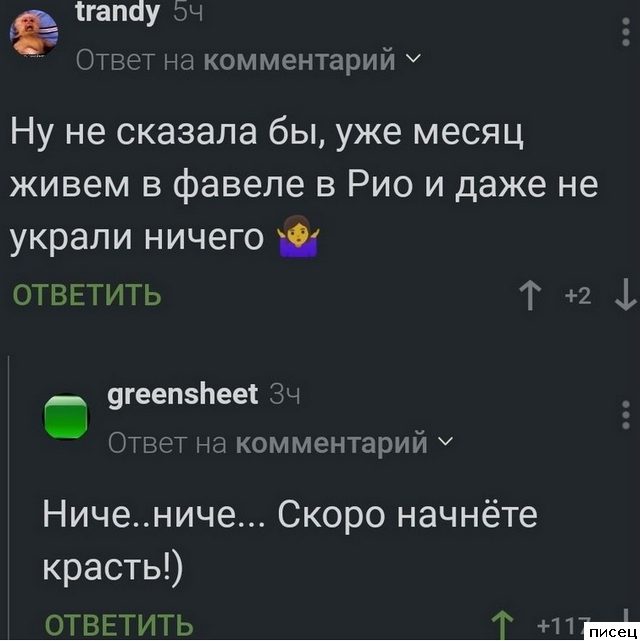
Task: Open greensheet's profile avatar
Action: pyautogui.click(x=67, y=415)
